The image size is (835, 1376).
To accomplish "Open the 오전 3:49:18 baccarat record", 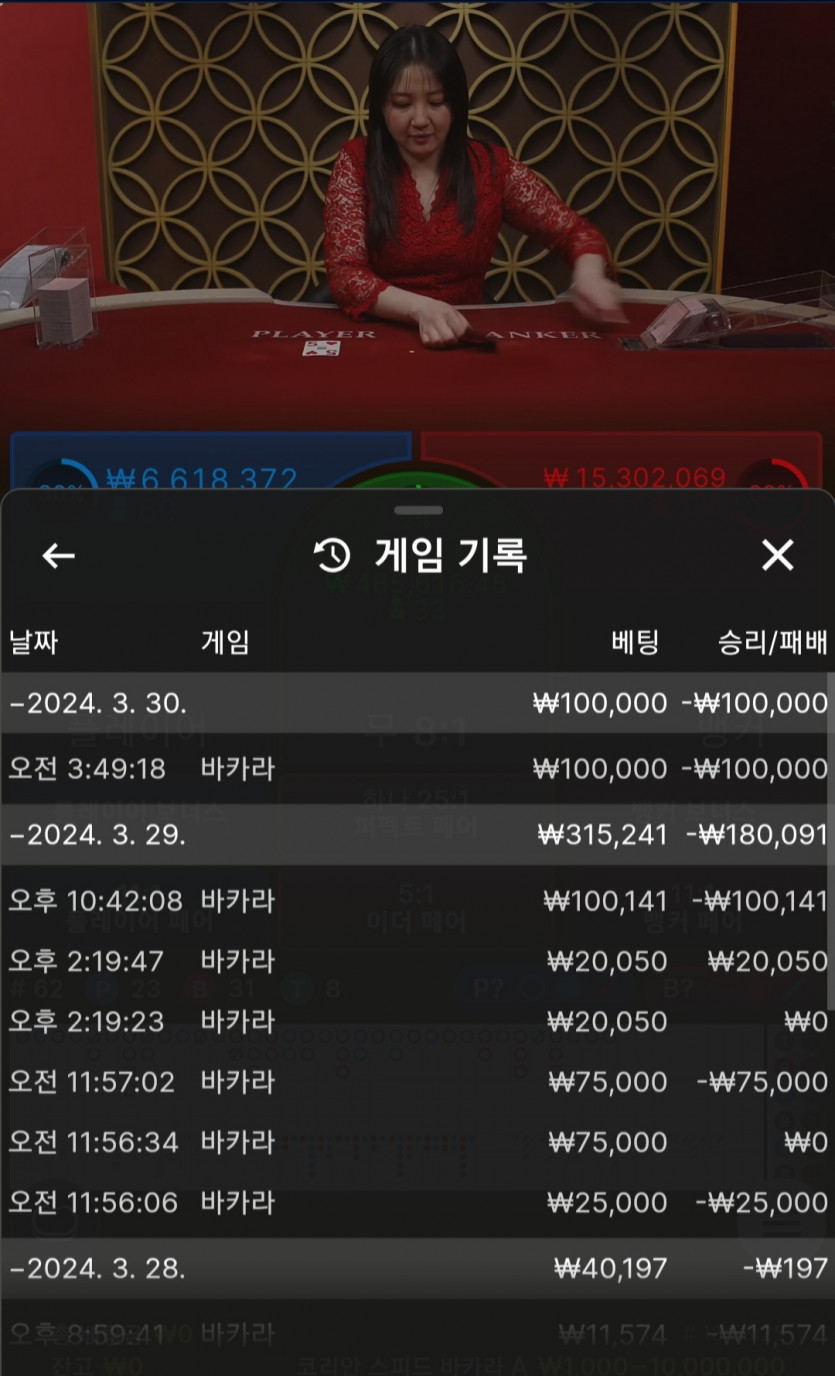I will [416, 769].
